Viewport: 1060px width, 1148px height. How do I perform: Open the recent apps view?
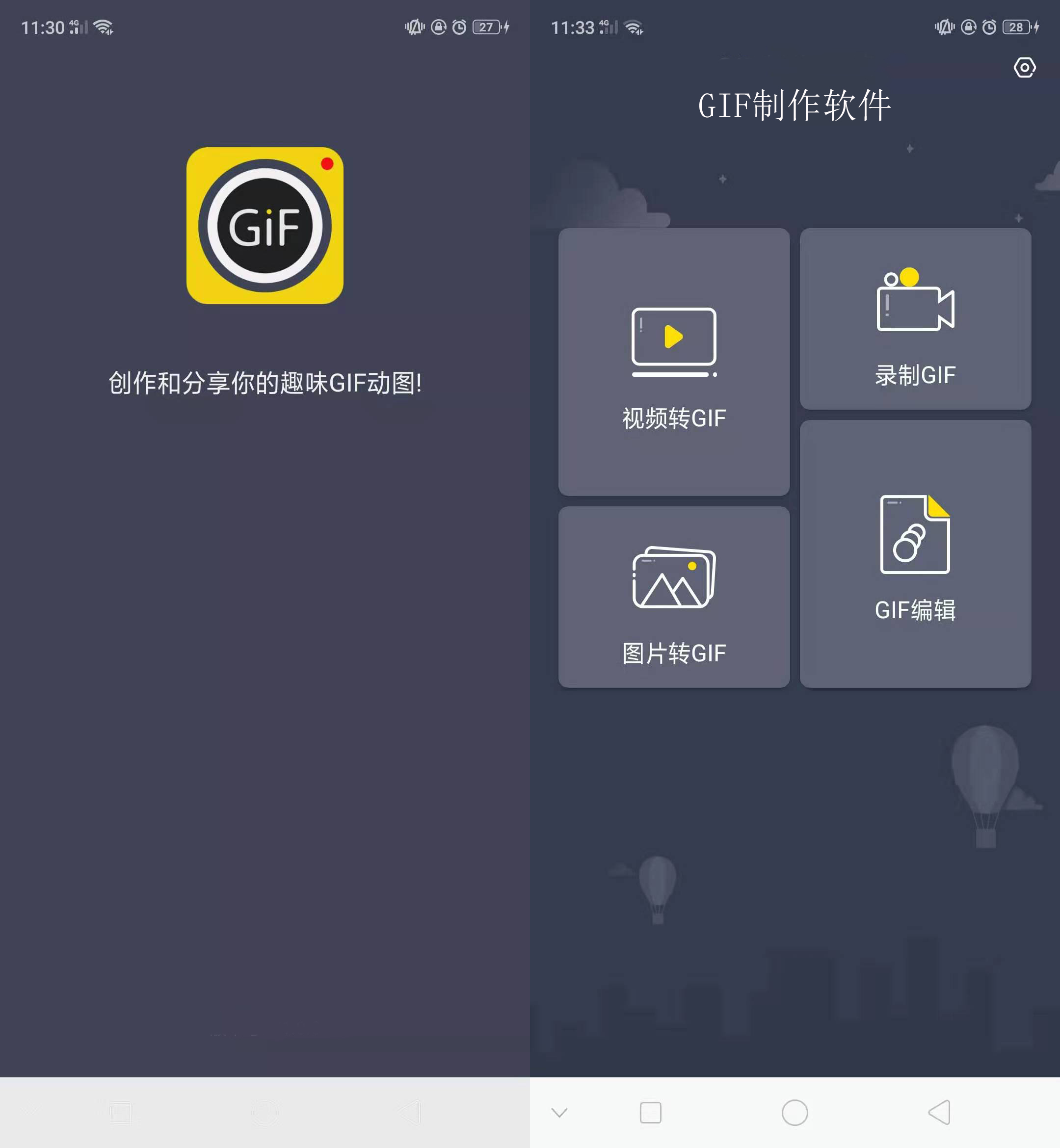point(650,1113)
